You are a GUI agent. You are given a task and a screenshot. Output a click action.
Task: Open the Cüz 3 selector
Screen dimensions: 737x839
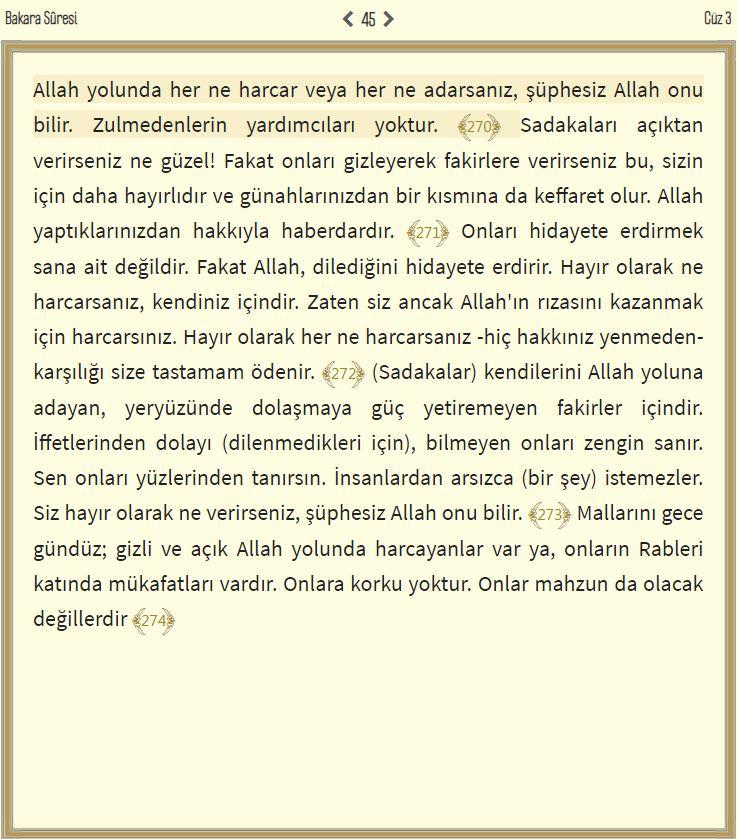pos(717,19)
